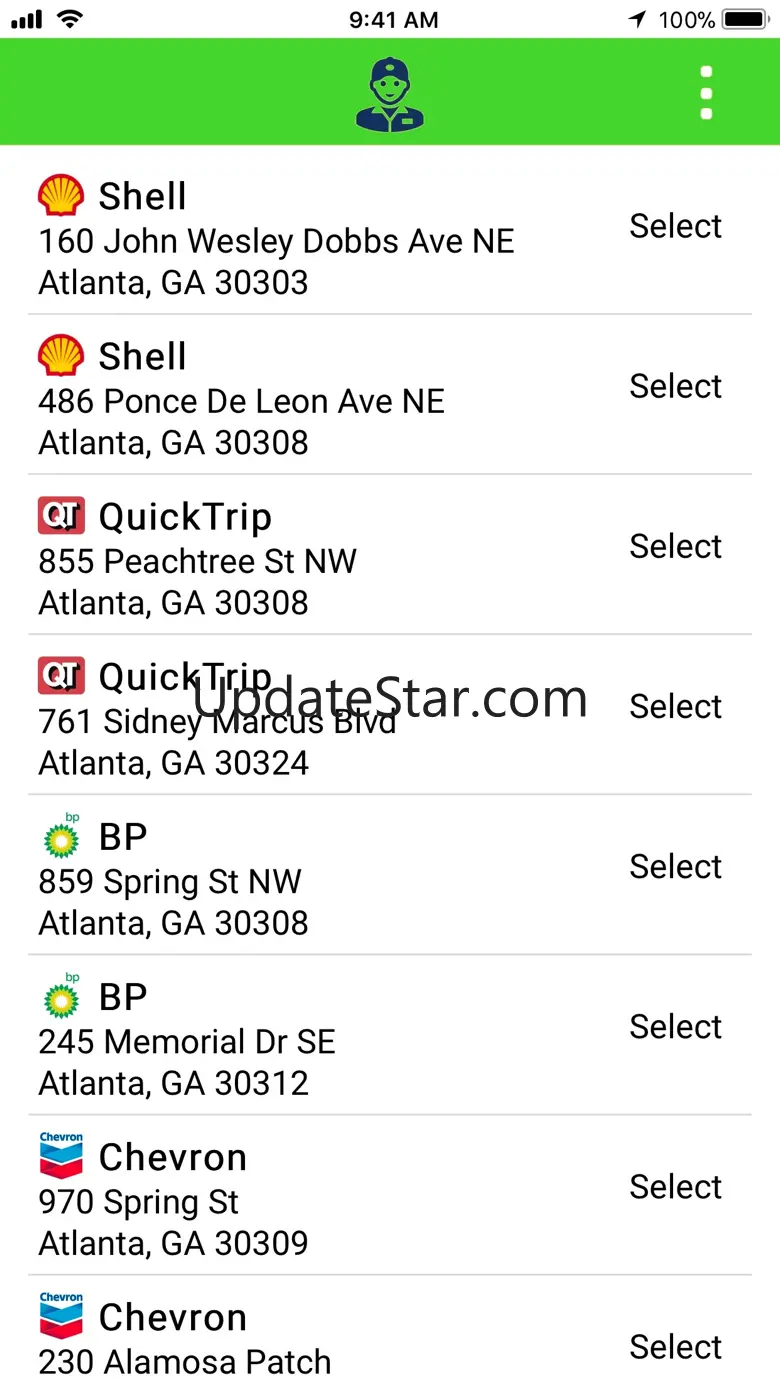
Task: Select Chevron at 970 Spring St
Action: 675,1186
